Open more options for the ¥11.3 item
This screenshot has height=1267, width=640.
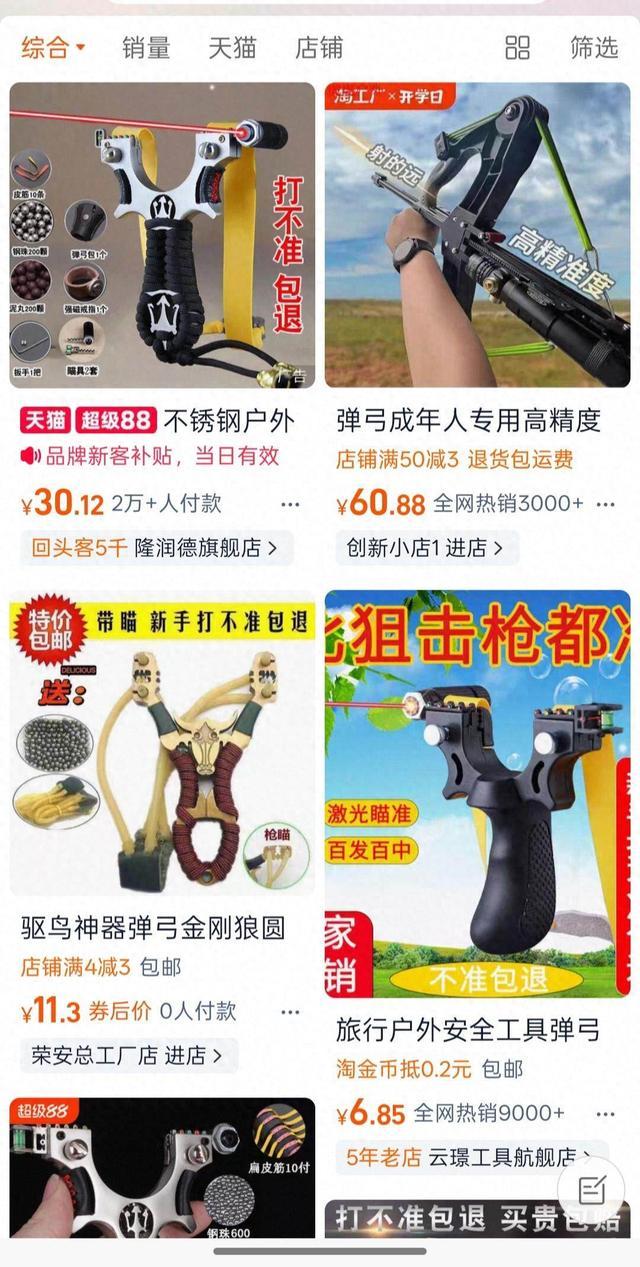[x=290, y=1011]
